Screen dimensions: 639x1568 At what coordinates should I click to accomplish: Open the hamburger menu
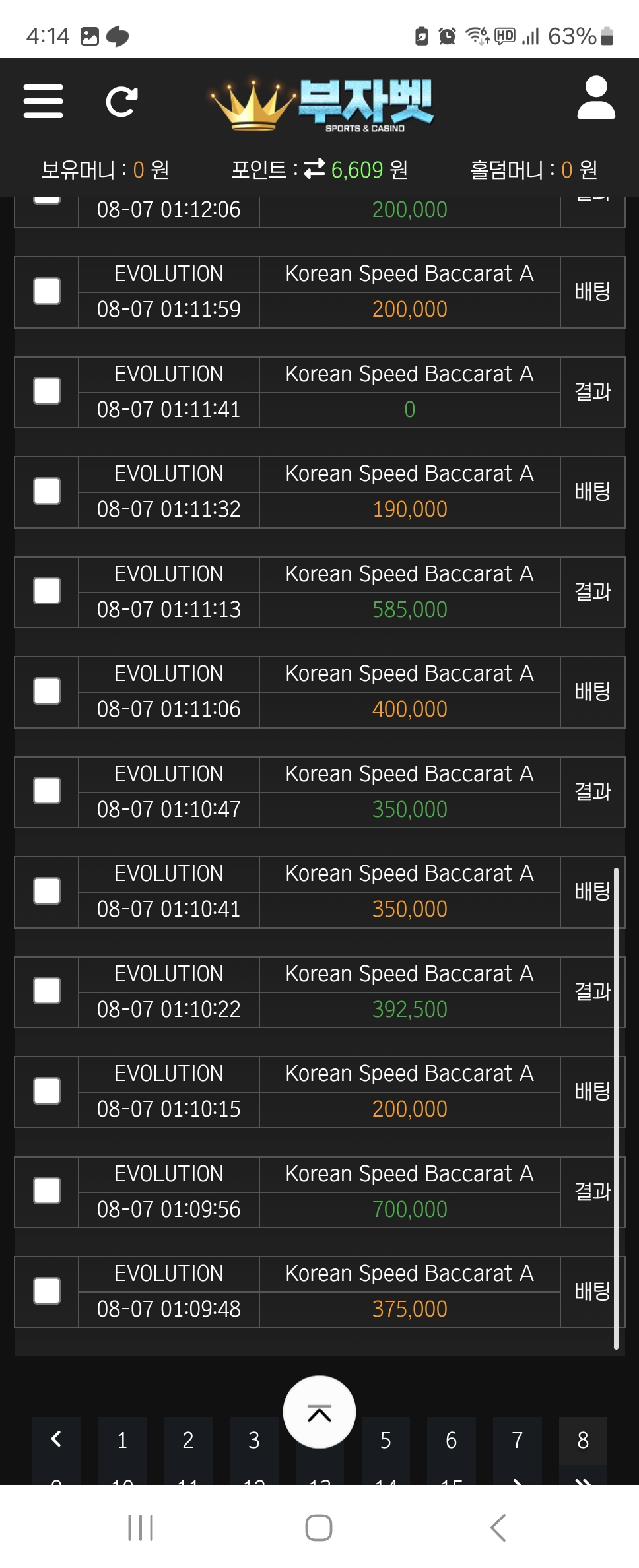click(43, 101)
